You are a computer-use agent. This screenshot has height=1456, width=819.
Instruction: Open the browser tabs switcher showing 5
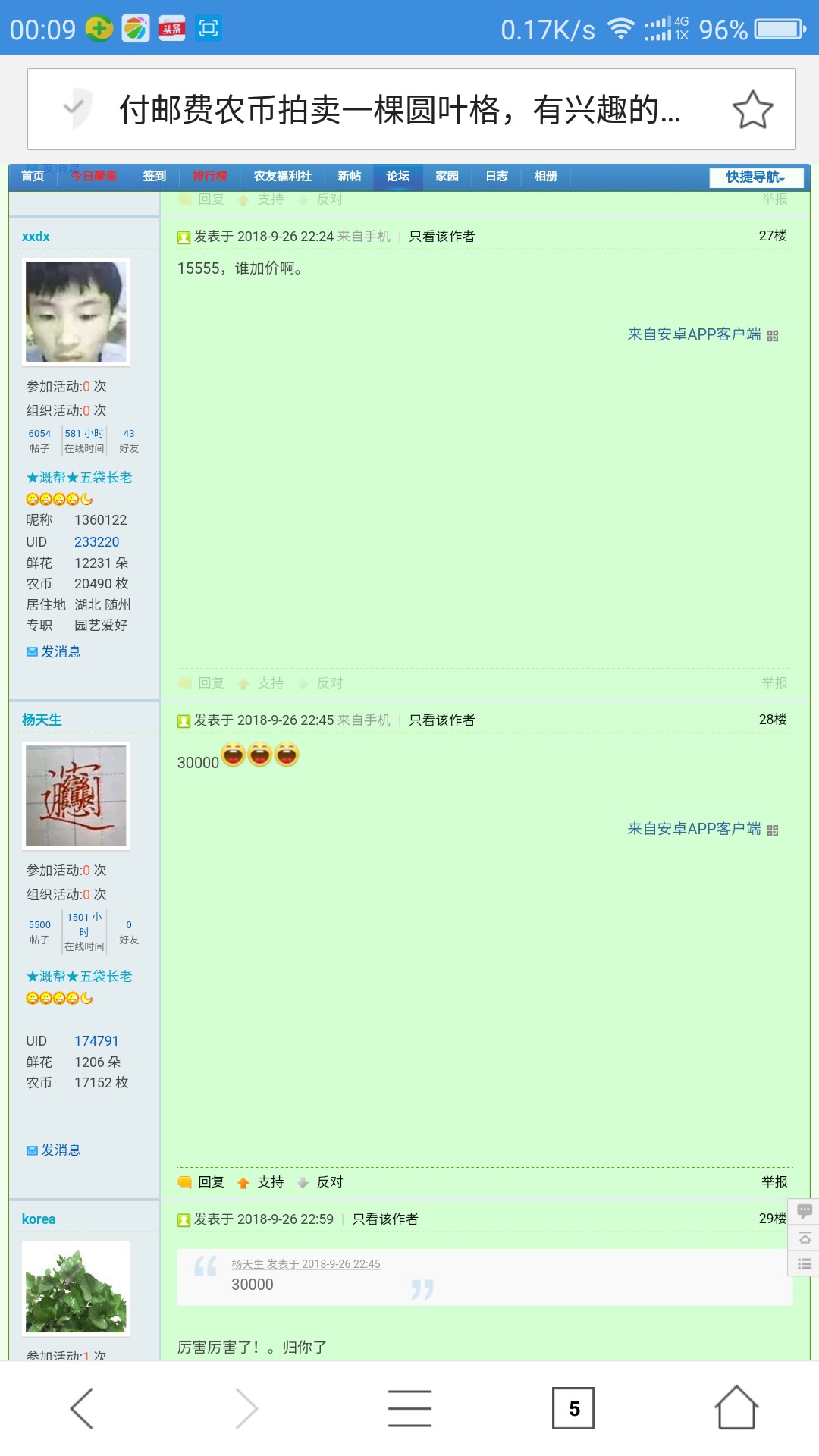[573, 1408]
